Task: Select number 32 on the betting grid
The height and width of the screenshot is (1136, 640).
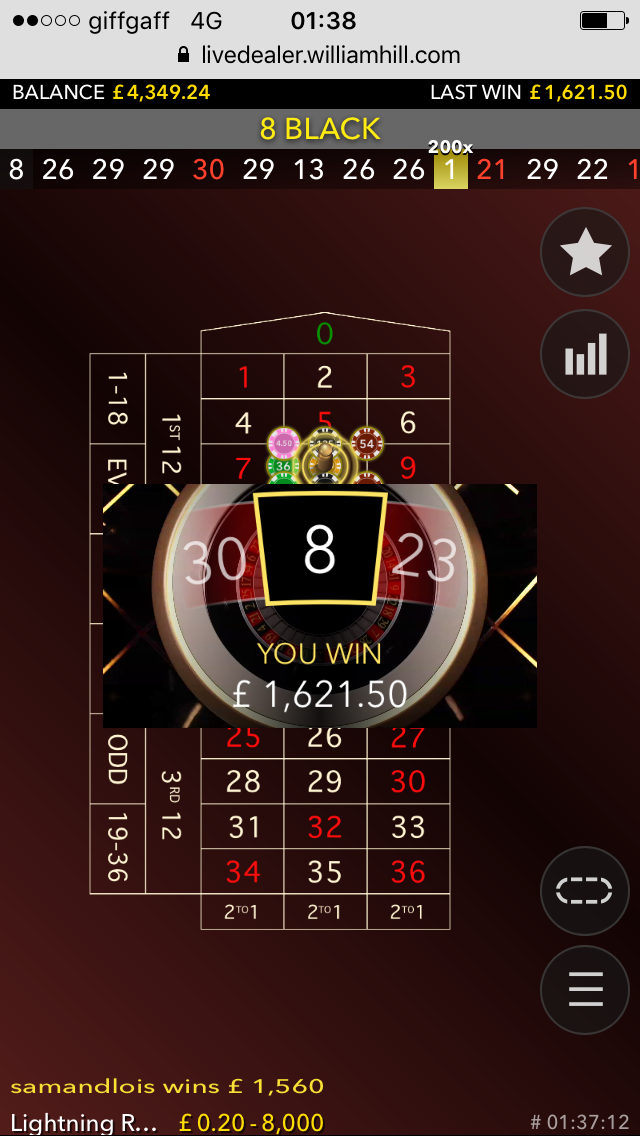Action: tap(325, 827)
